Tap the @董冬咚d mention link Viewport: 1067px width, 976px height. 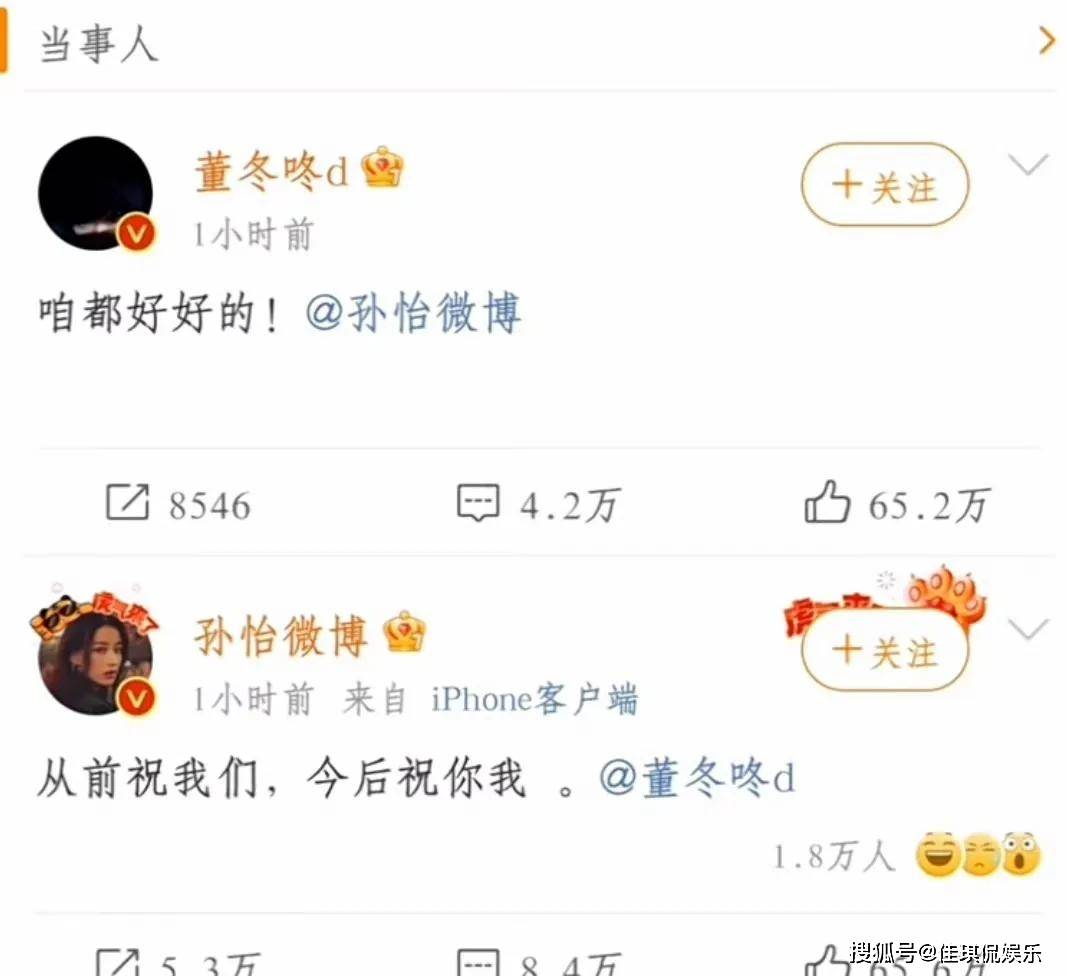pos(697,778)
